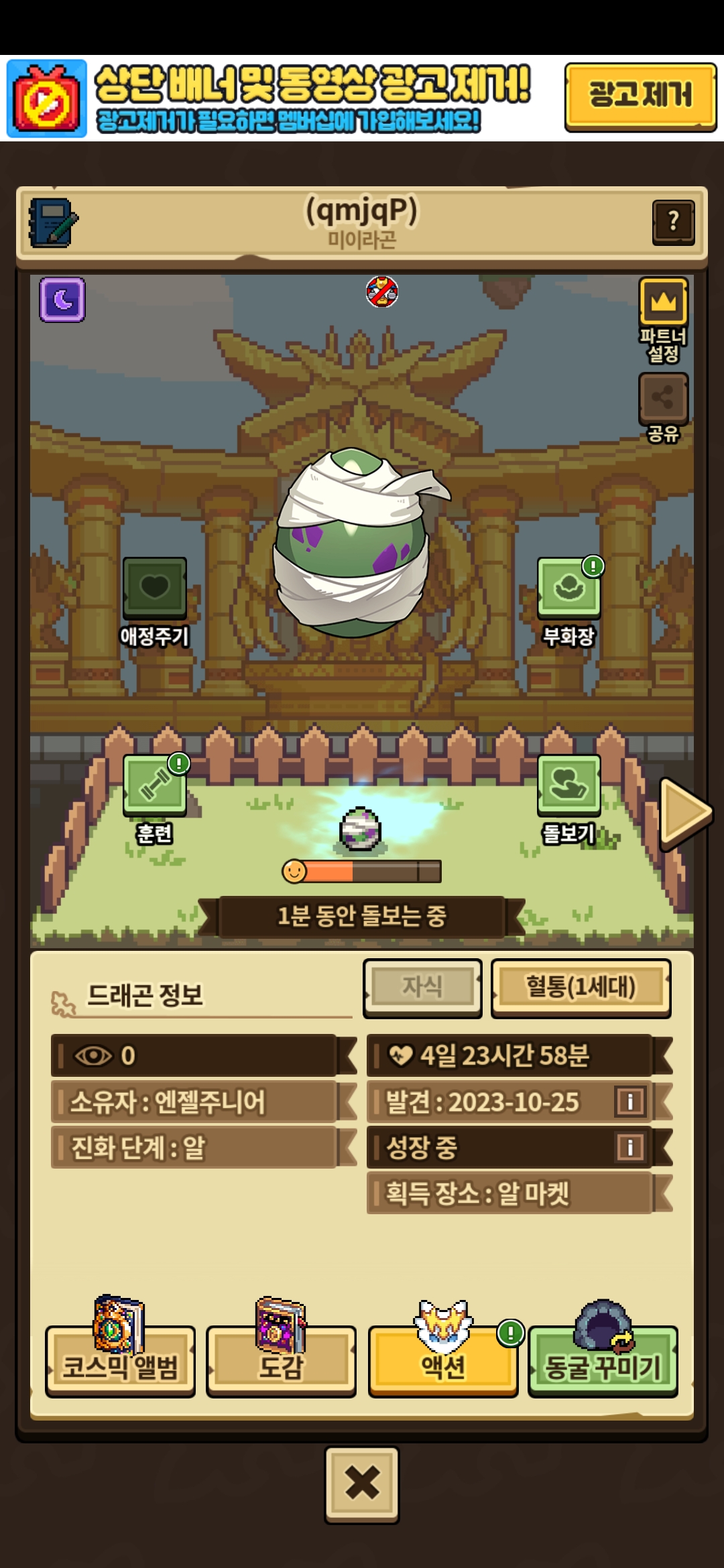Share this dragon via 공유
The width and height of the screenshot is (724, 1568).
(x=663, y=398)
